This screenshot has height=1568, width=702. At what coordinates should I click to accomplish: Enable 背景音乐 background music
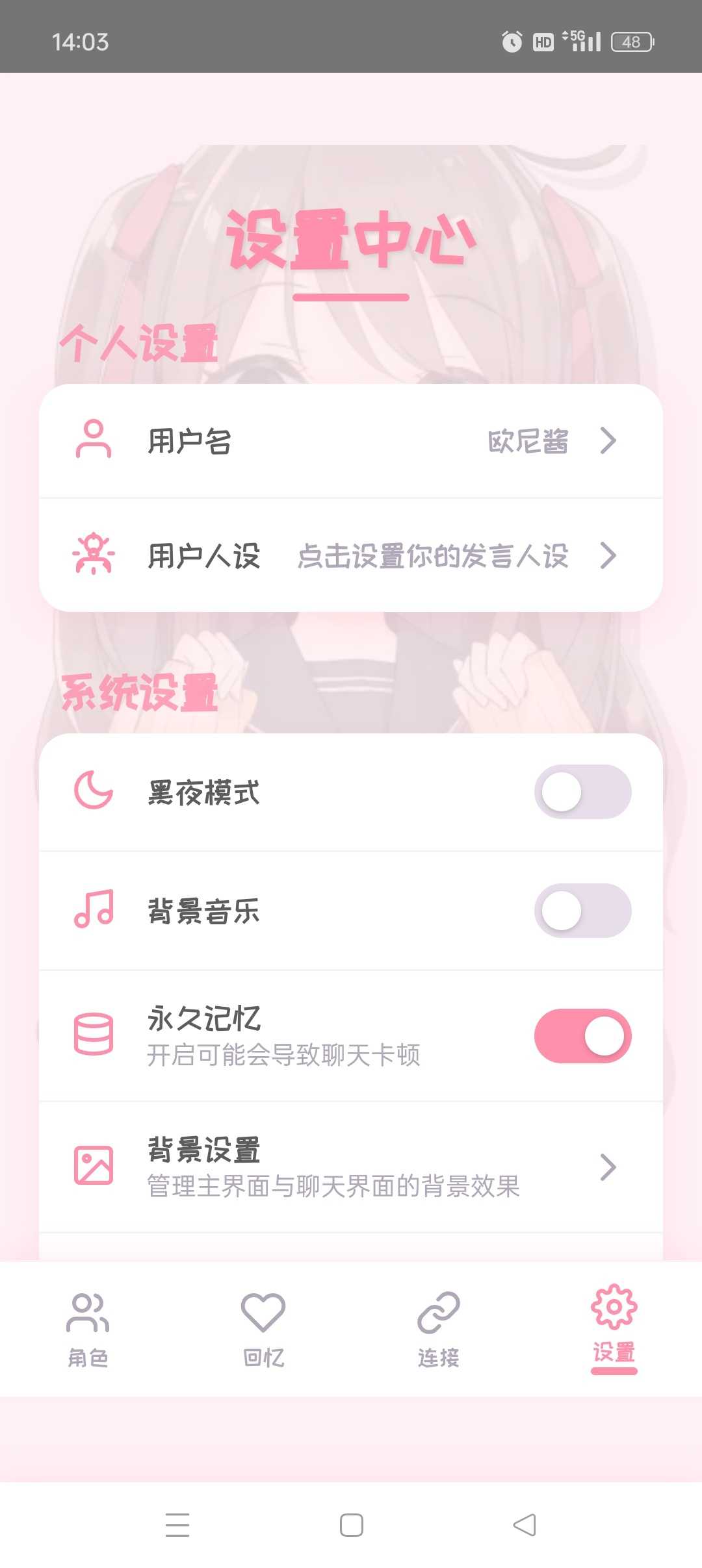582,911
